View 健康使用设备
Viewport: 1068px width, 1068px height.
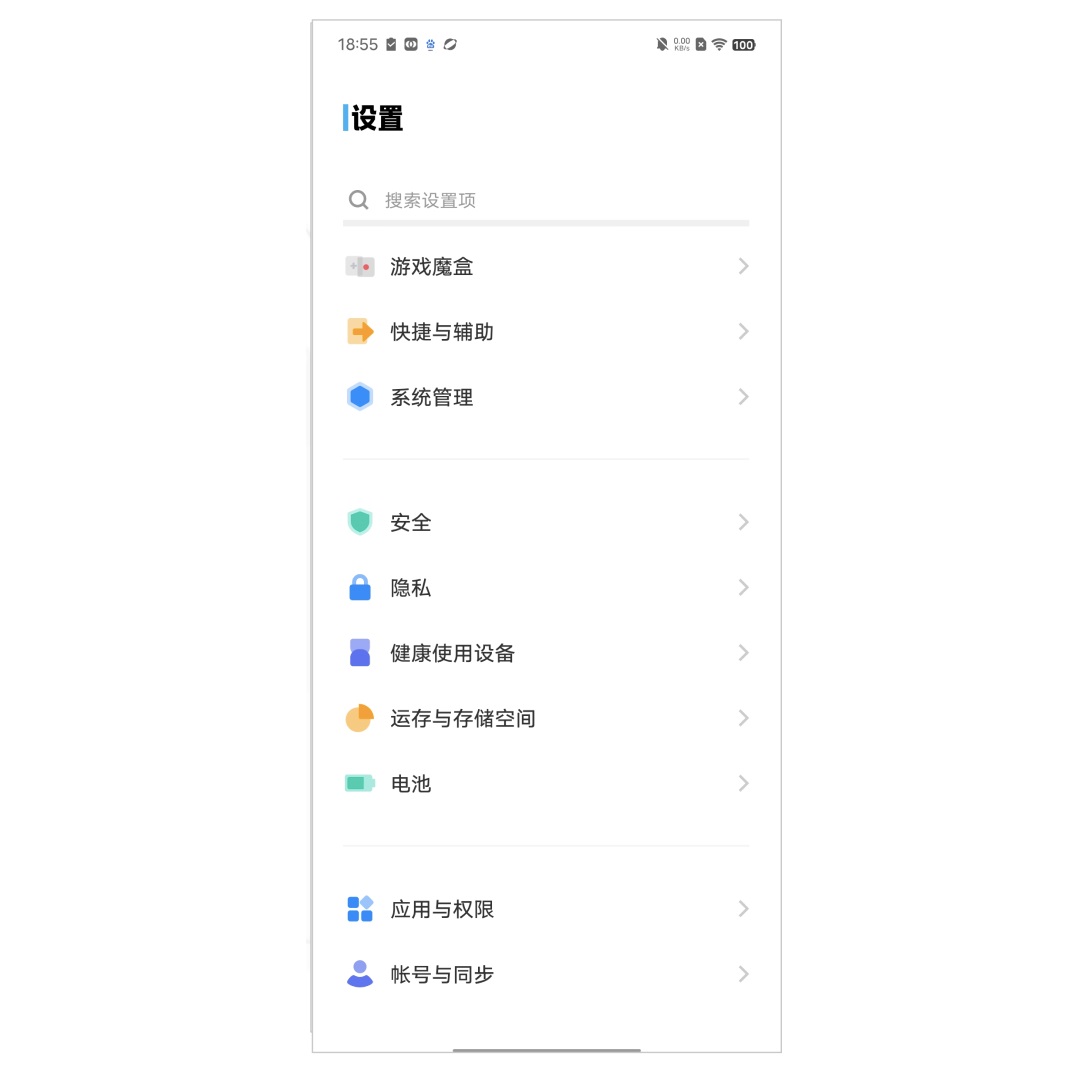click(x=545, y=653)
